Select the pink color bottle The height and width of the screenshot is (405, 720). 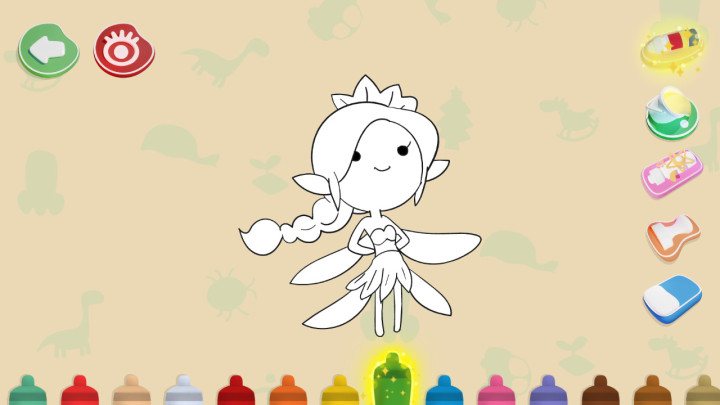(495, 391)
